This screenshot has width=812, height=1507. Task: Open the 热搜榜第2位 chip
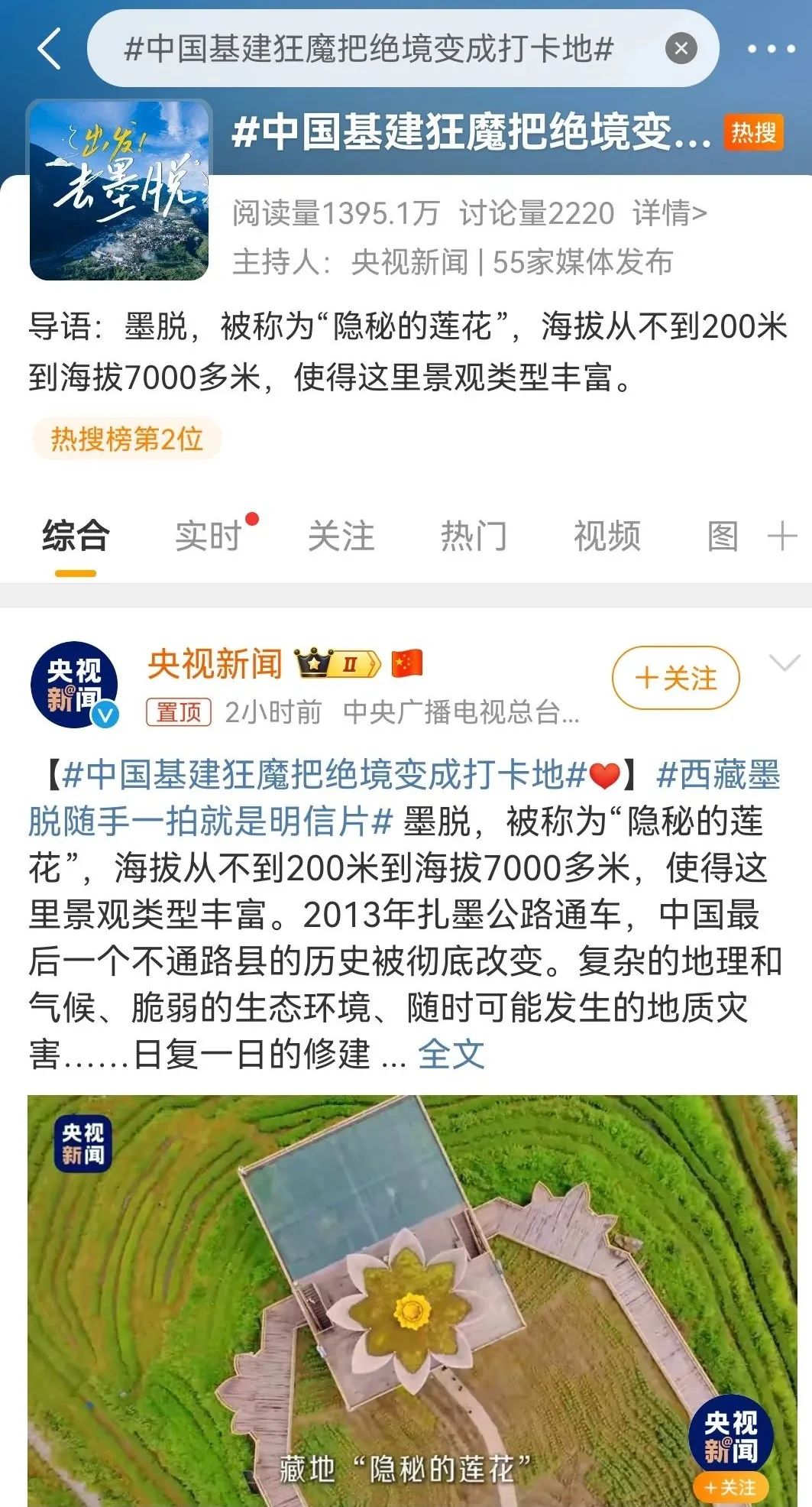127,439
